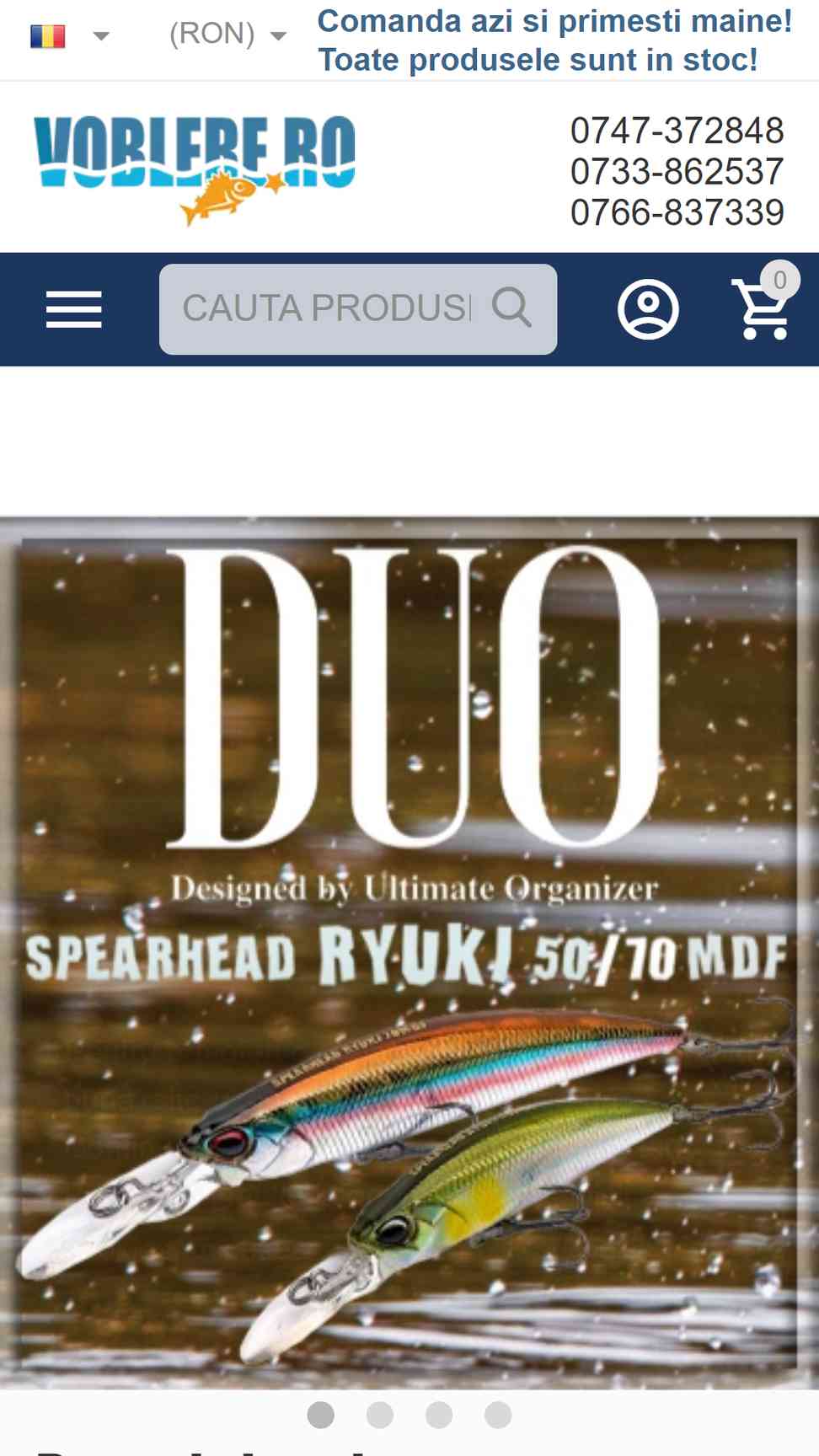
Task: Call phone number 0766-837339
Action: coord(677,212)
